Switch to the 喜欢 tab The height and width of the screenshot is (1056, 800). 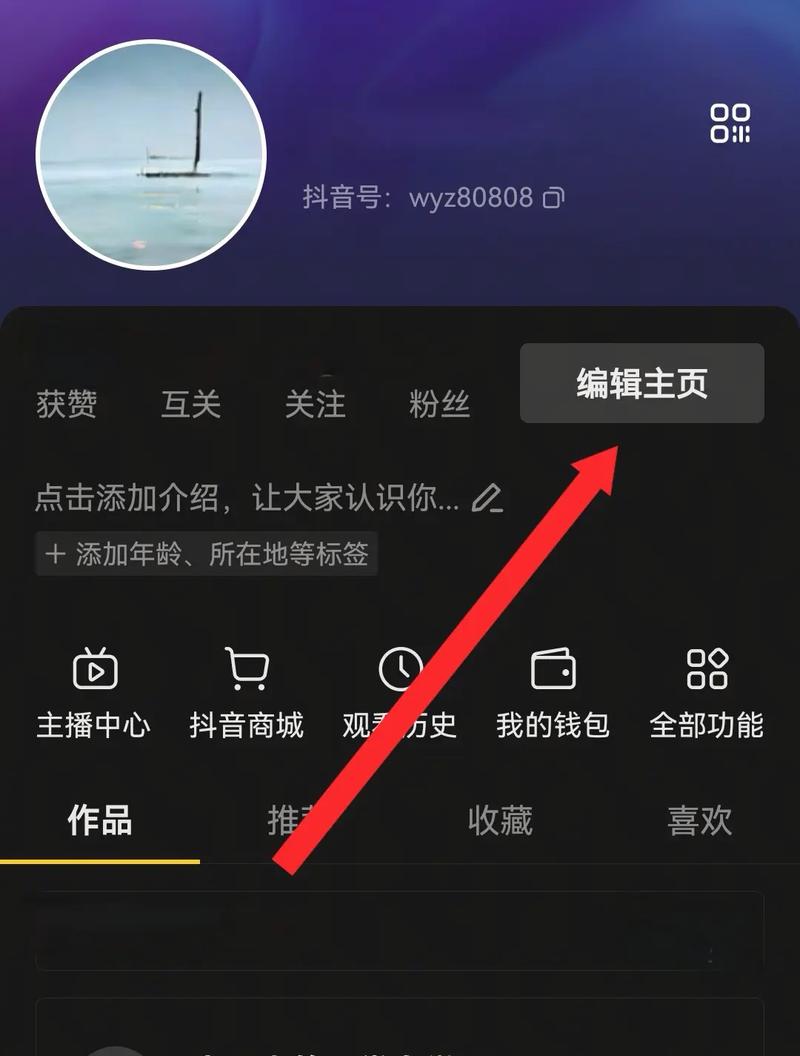point(699,820)
